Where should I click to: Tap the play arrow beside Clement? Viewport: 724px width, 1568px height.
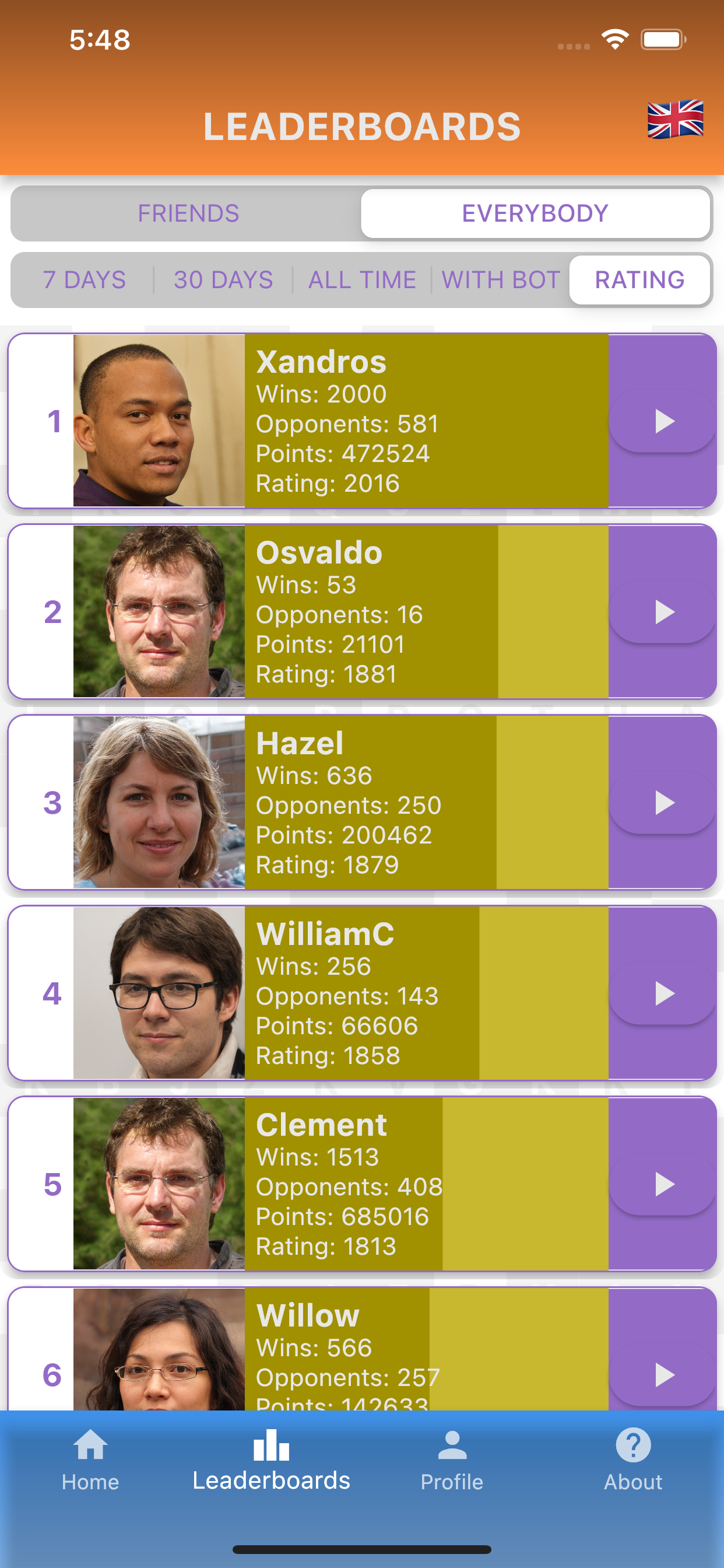click(663, 1184)
